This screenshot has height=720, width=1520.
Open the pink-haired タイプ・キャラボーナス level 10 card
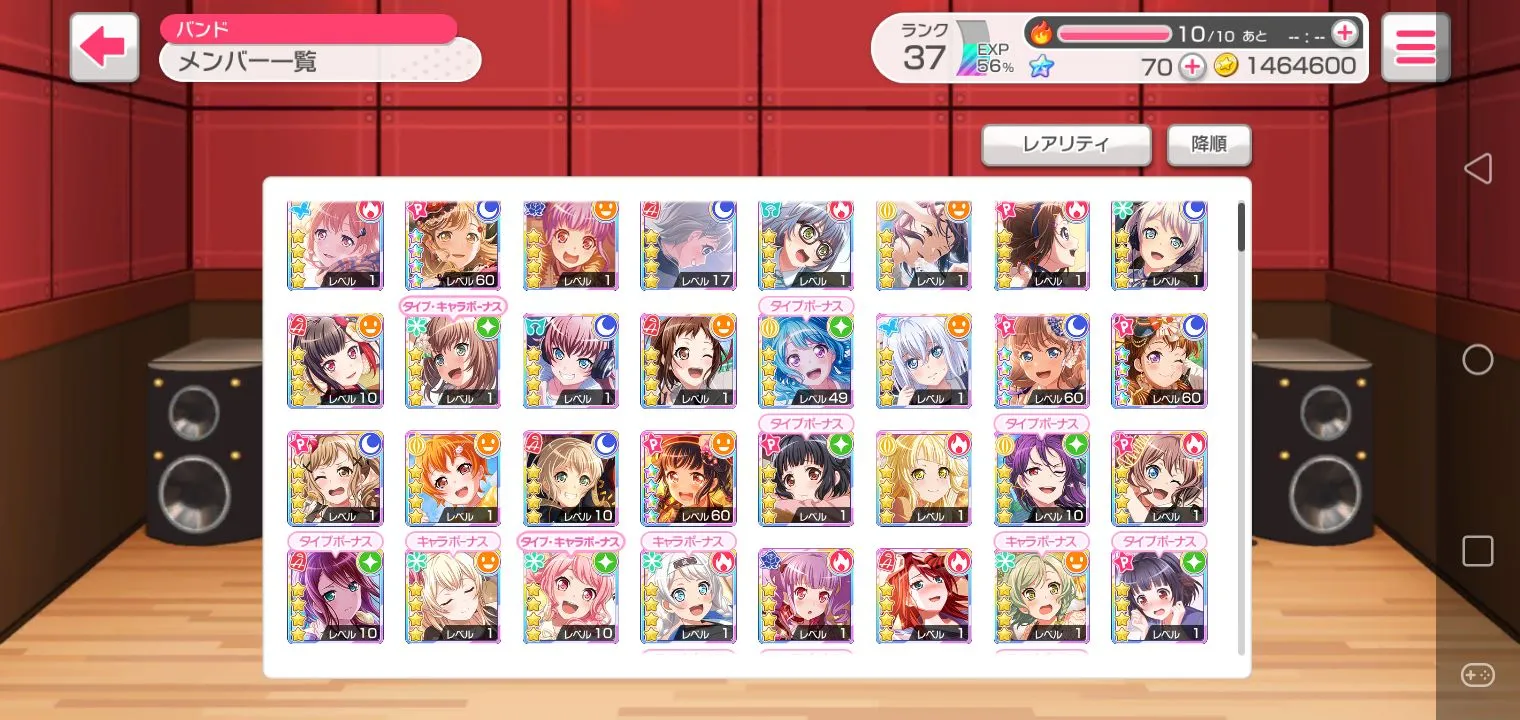570,596
